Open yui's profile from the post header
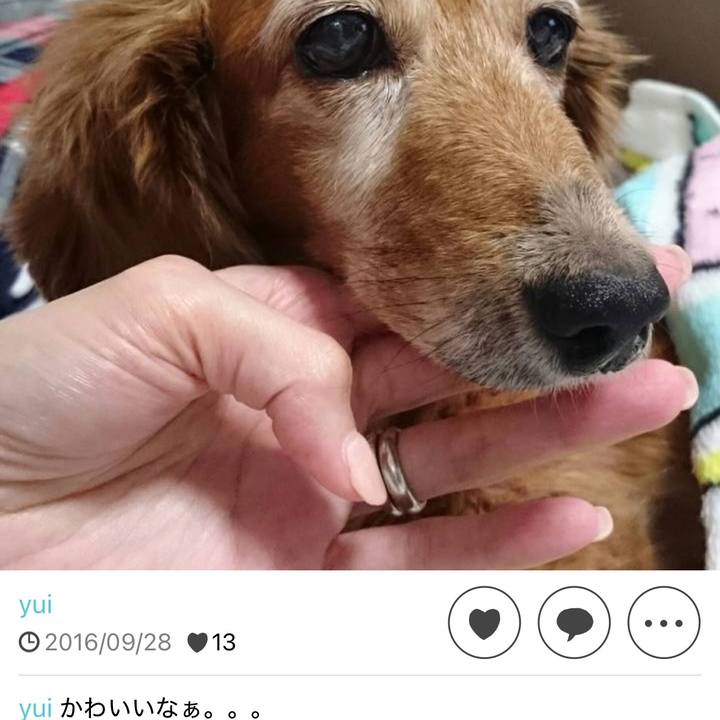This screenshot has height=720, width=720. click(x=36, y=605)
